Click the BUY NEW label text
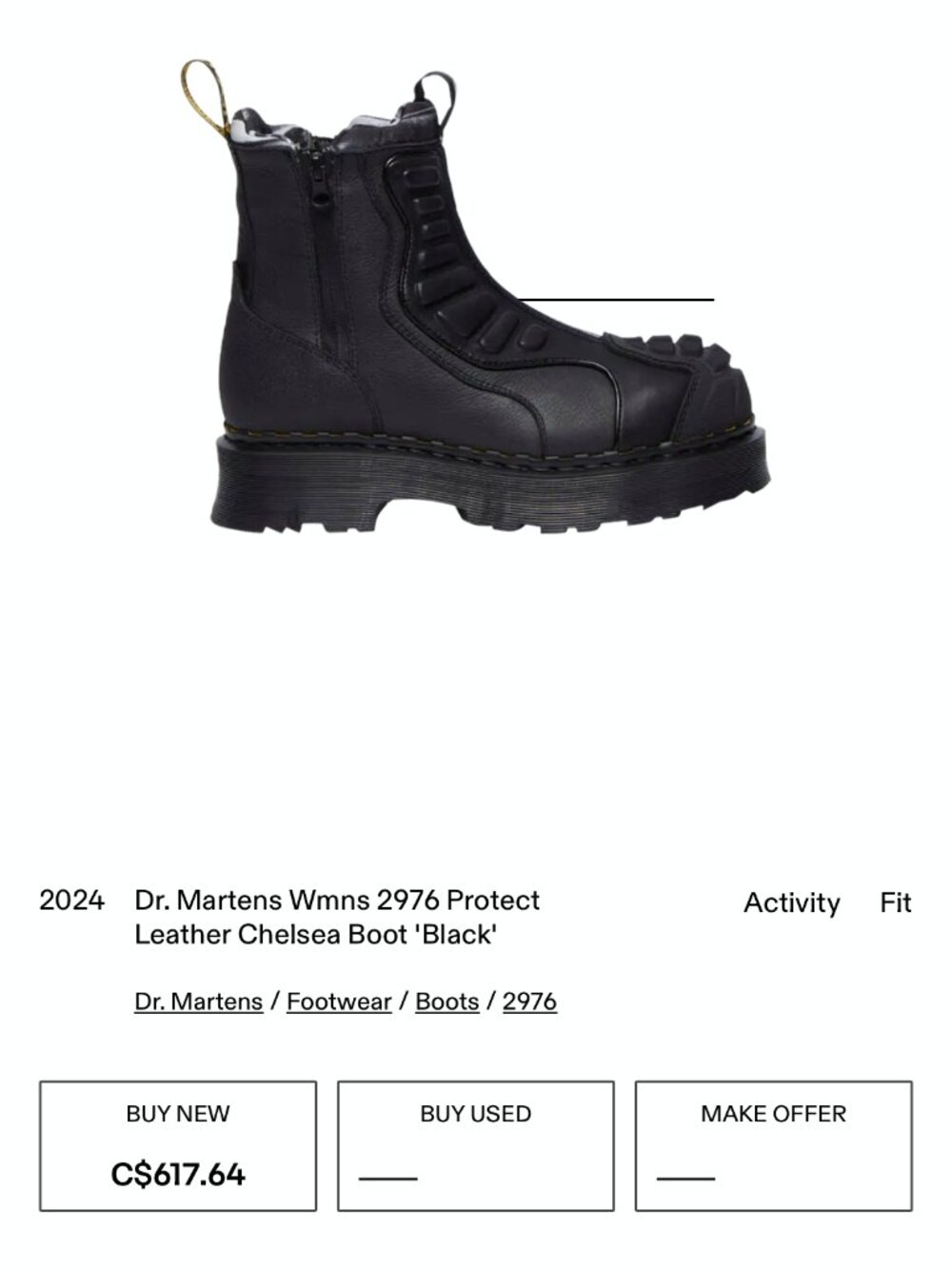952x1269 pixels. pyautogui.click(x=178, y=1111)
